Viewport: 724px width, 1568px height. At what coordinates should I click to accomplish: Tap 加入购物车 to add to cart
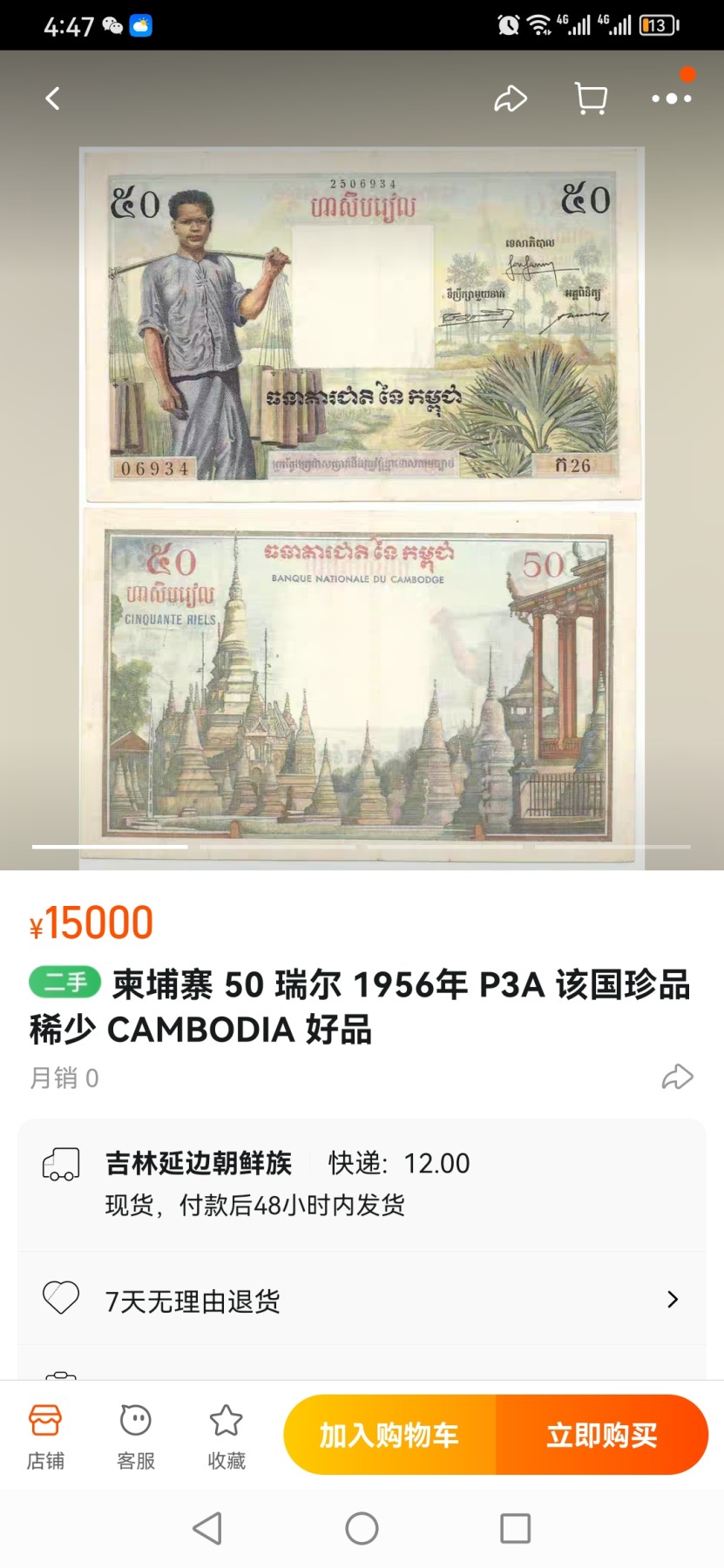coord(389,1435)
